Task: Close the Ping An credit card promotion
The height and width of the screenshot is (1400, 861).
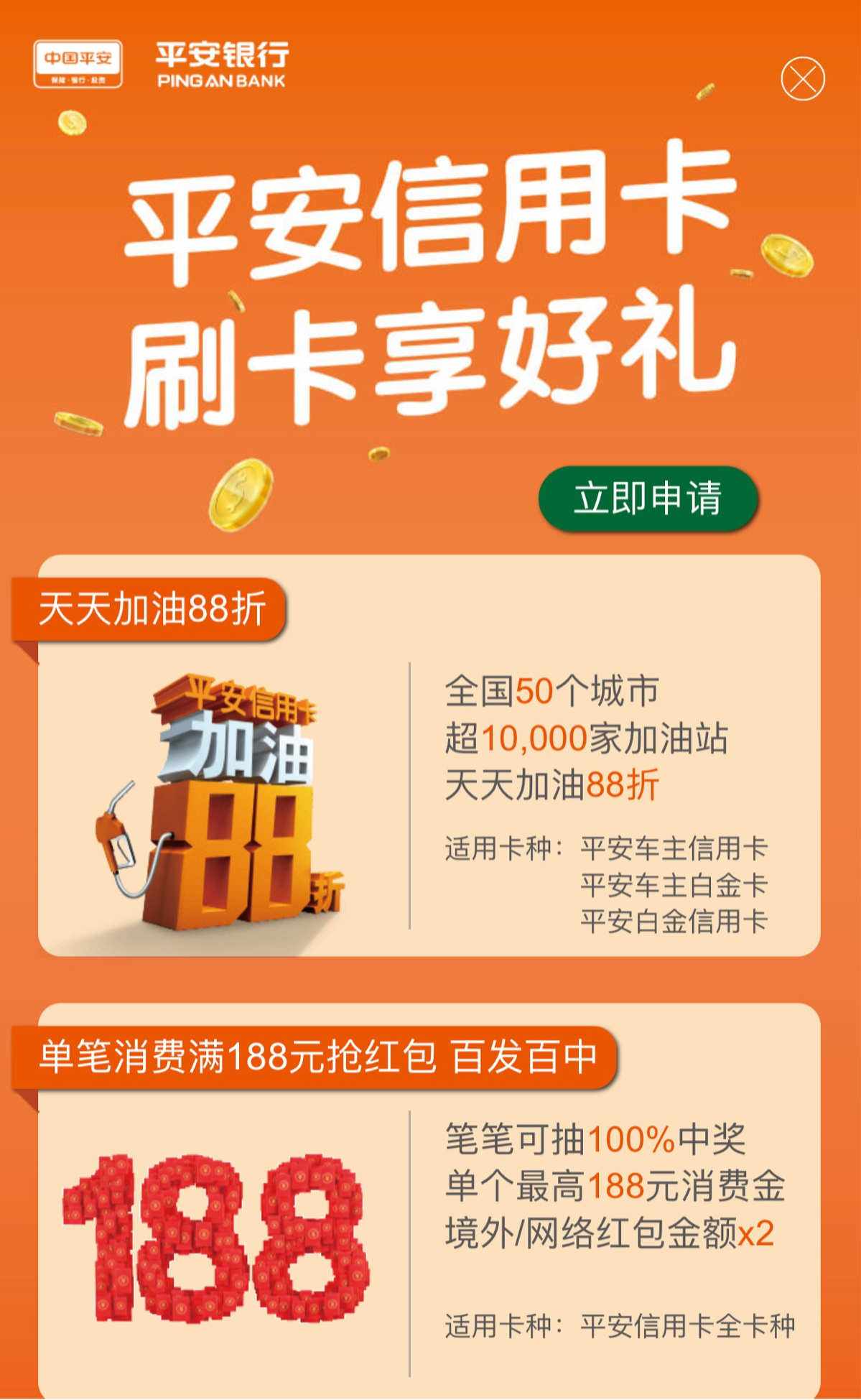Action: click(802, 78)
